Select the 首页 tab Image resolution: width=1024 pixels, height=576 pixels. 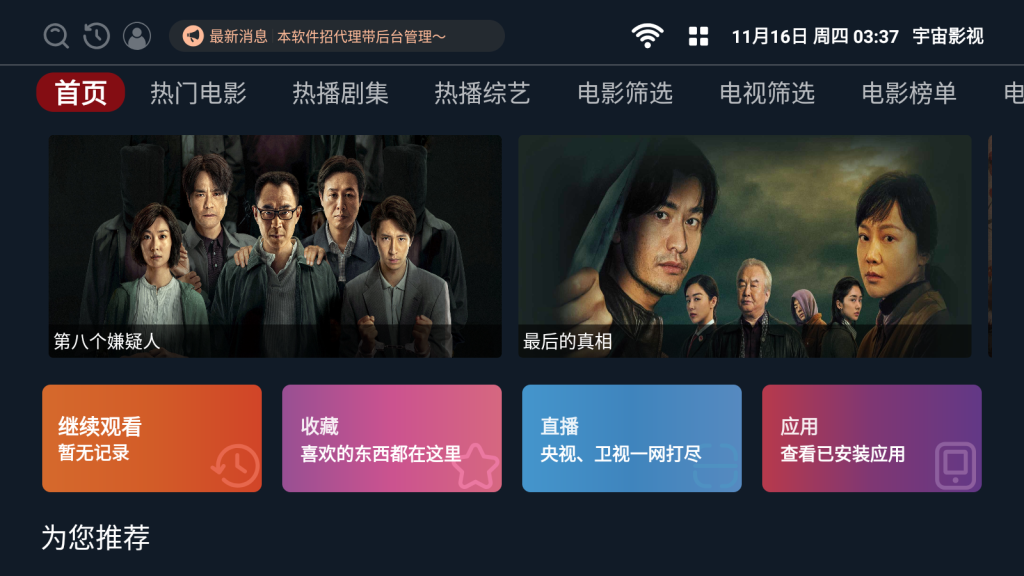coord(81,93)
